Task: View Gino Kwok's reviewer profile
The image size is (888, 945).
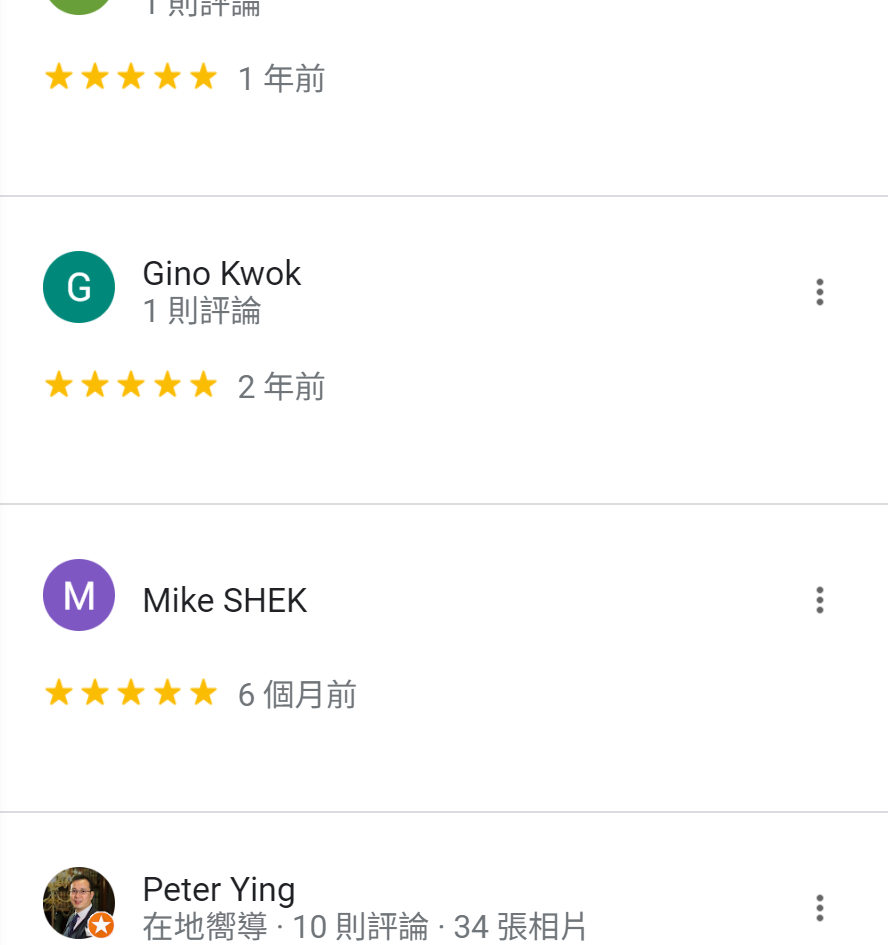Action: click(x=222, y=274)
